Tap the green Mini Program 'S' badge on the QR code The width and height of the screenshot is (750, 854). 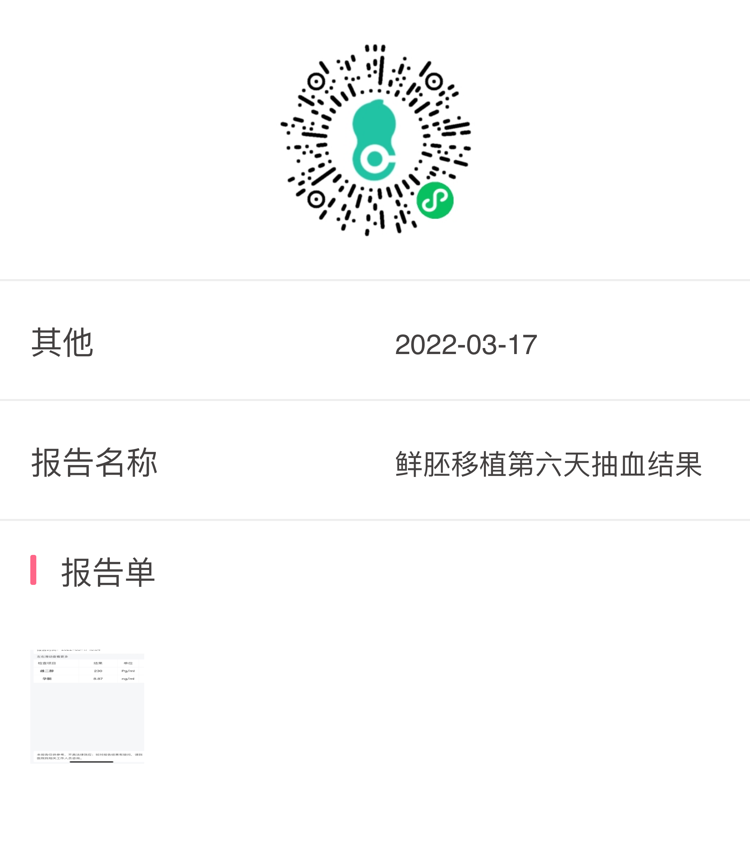click(434, 201)
